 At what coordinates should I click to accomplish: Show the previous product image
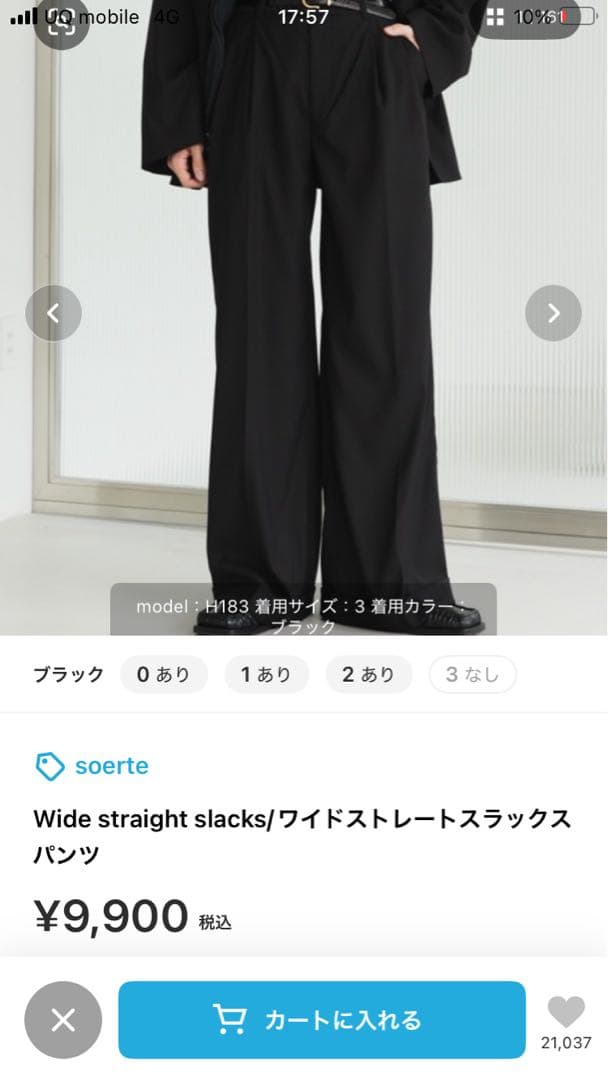tap(54, 313)
